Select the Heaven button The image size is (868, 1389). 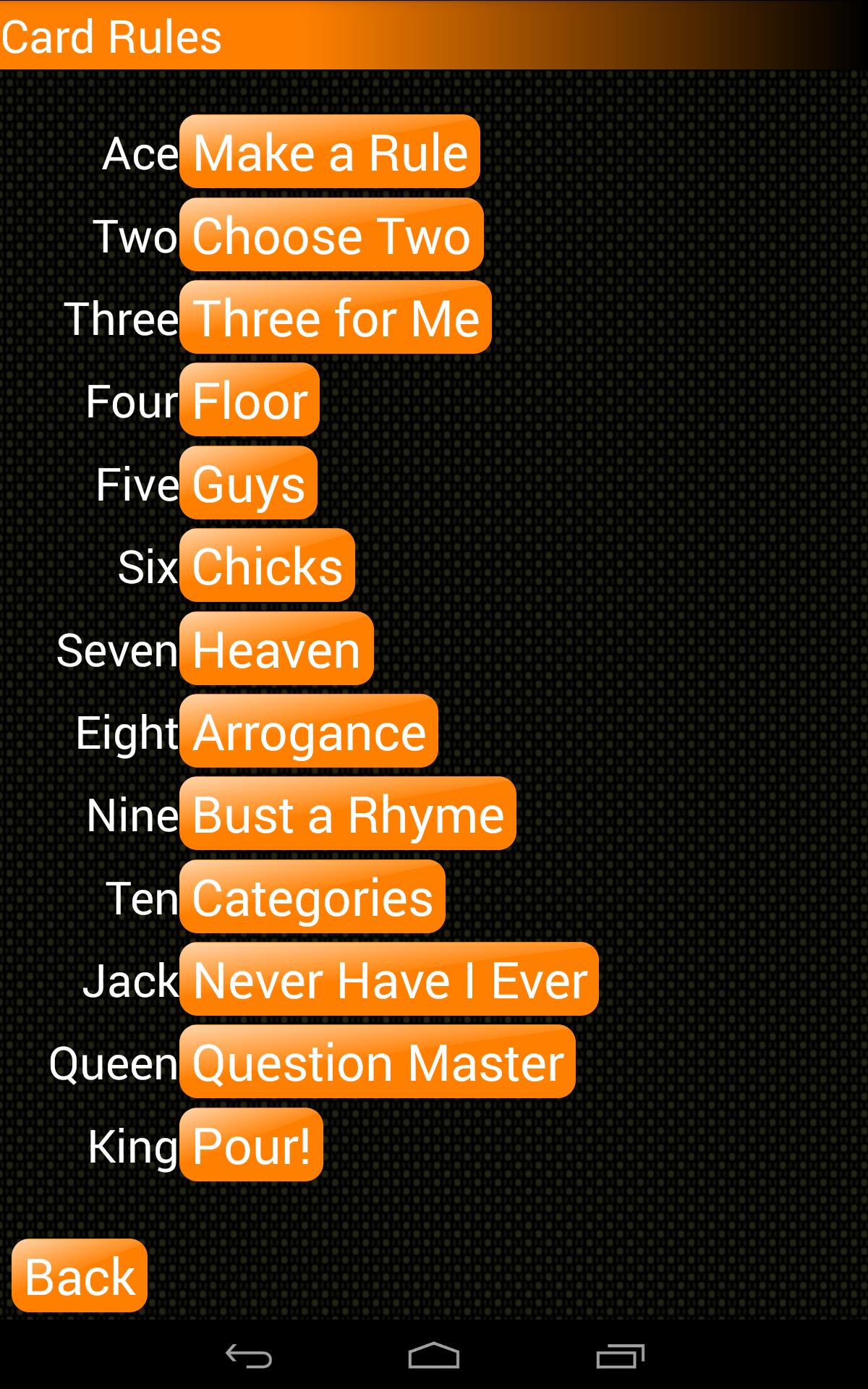[x=276, y=649]
